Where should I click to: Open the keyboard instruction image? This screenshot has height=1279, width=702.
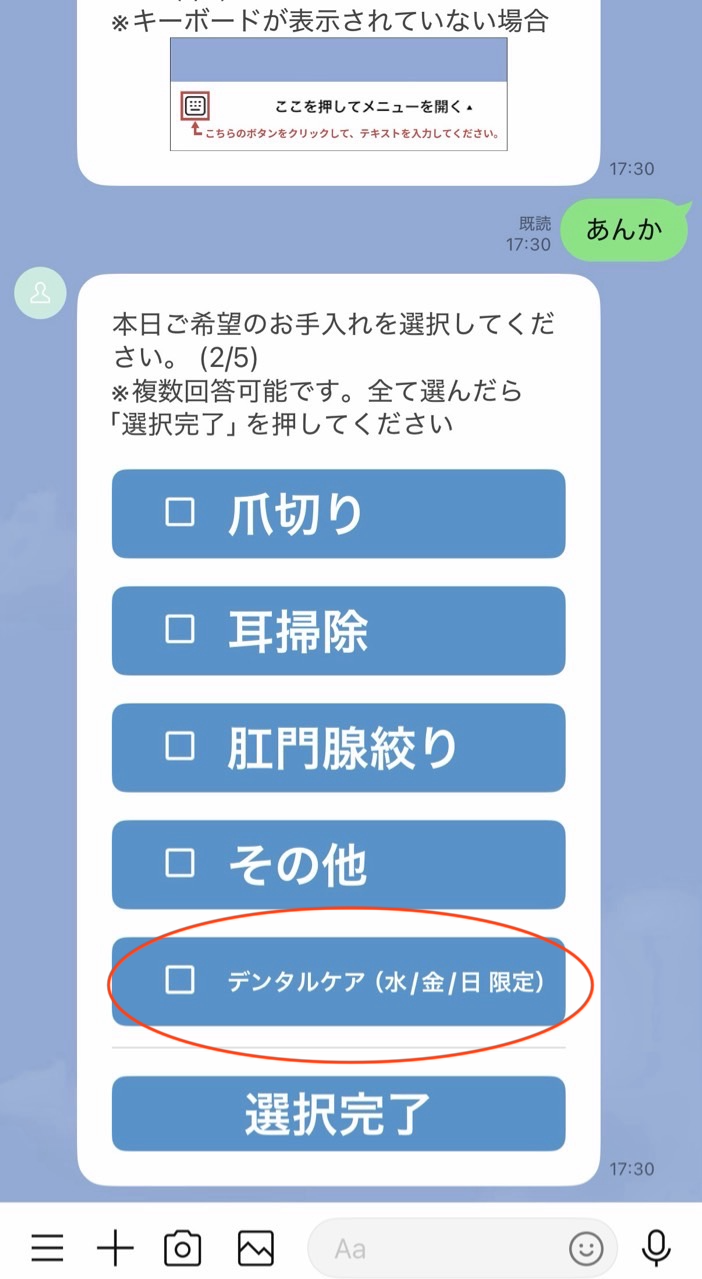pos(338,95)
